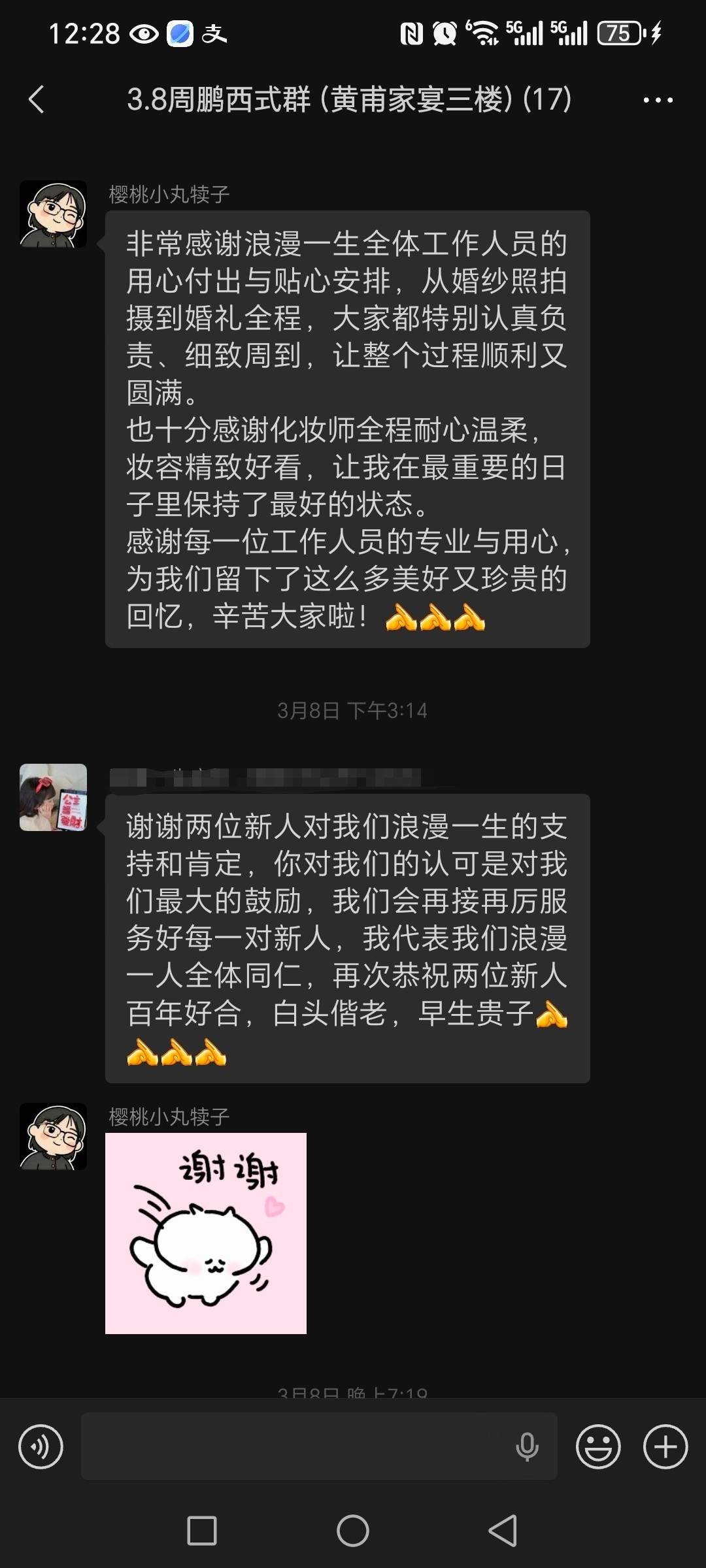Open the 谢谢 cat sticker

pyautogui.click(x=206, y=1233)
